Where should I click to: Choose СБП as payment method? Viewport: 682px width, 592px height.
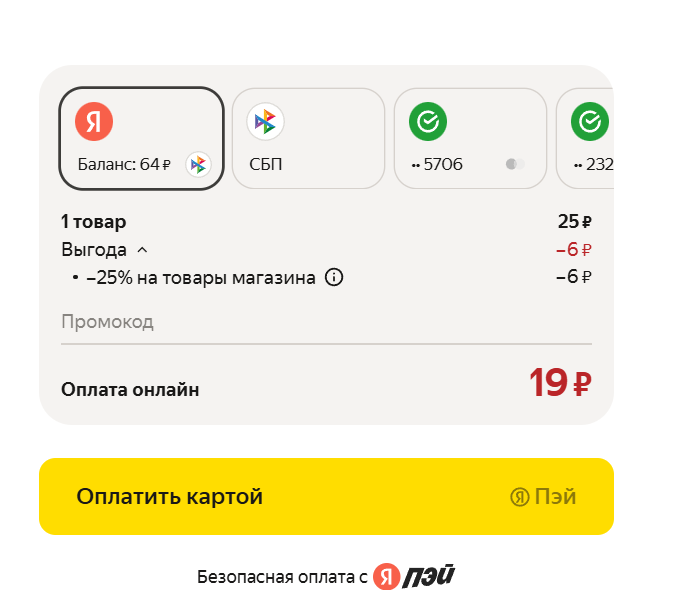click(x=308, y=138)
